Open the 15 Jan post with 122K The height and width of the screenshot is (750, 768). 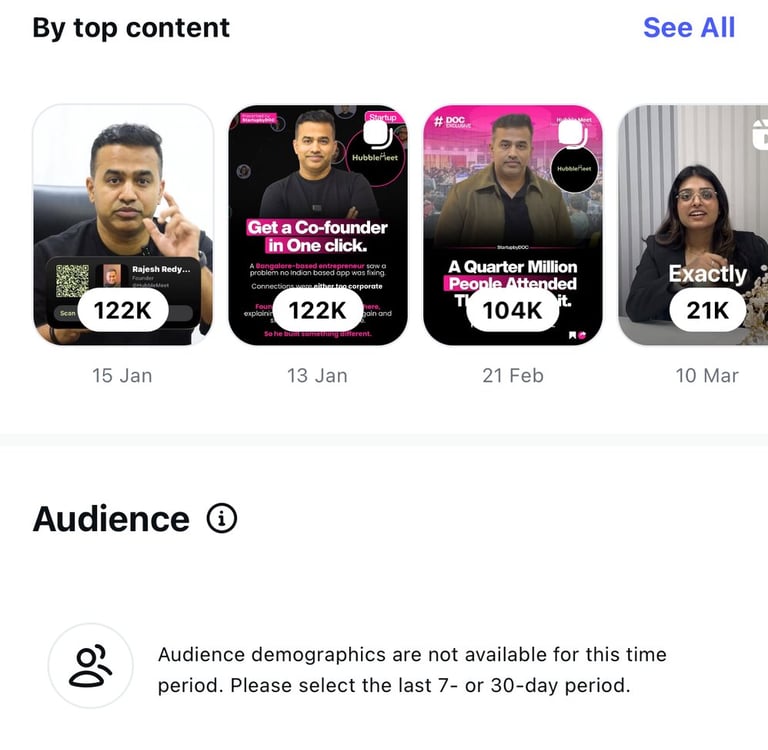[x=123, y=225]
